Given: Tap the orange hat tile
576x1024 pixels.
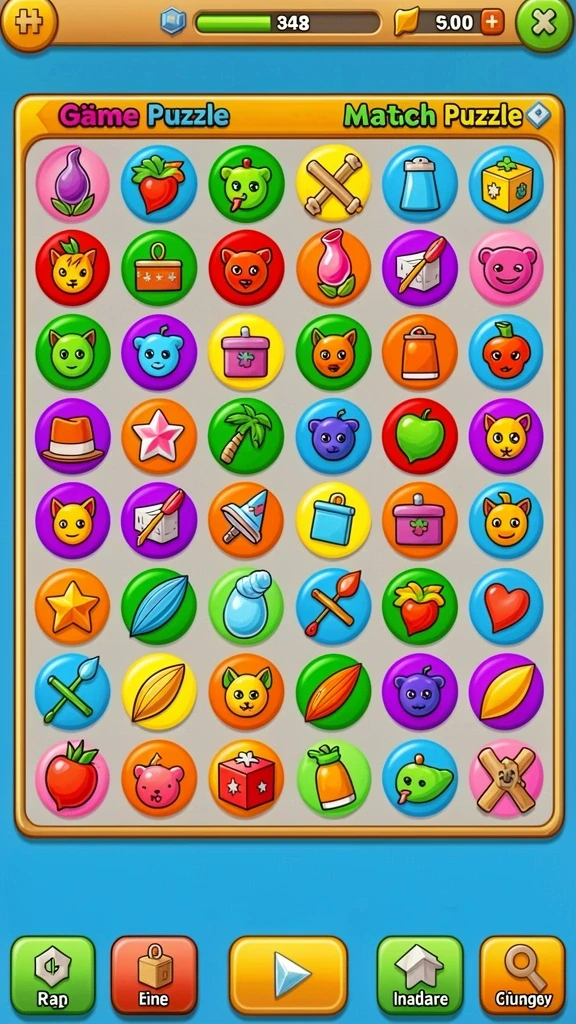Looking at the screenshot, I should [72, 436].
